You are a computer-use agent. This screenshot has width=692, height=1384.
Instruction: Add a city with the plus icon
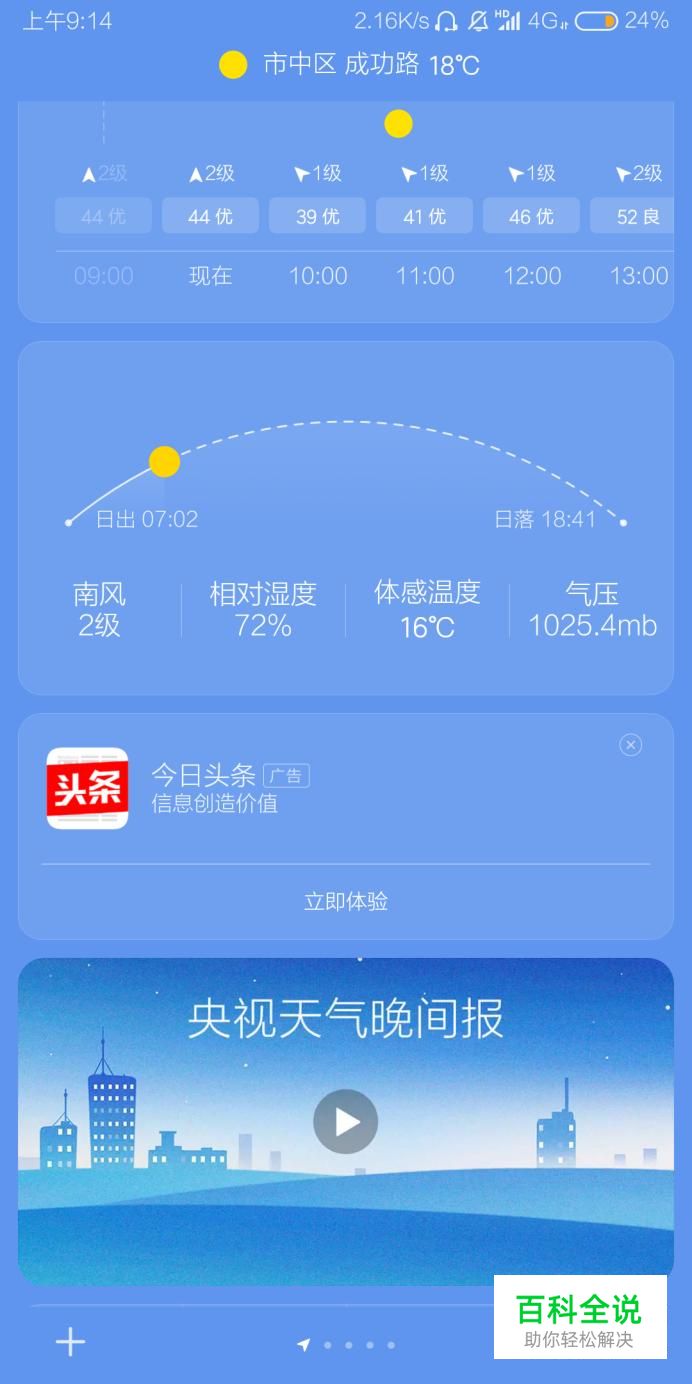pyautogui.click(x=70, y=1342)
